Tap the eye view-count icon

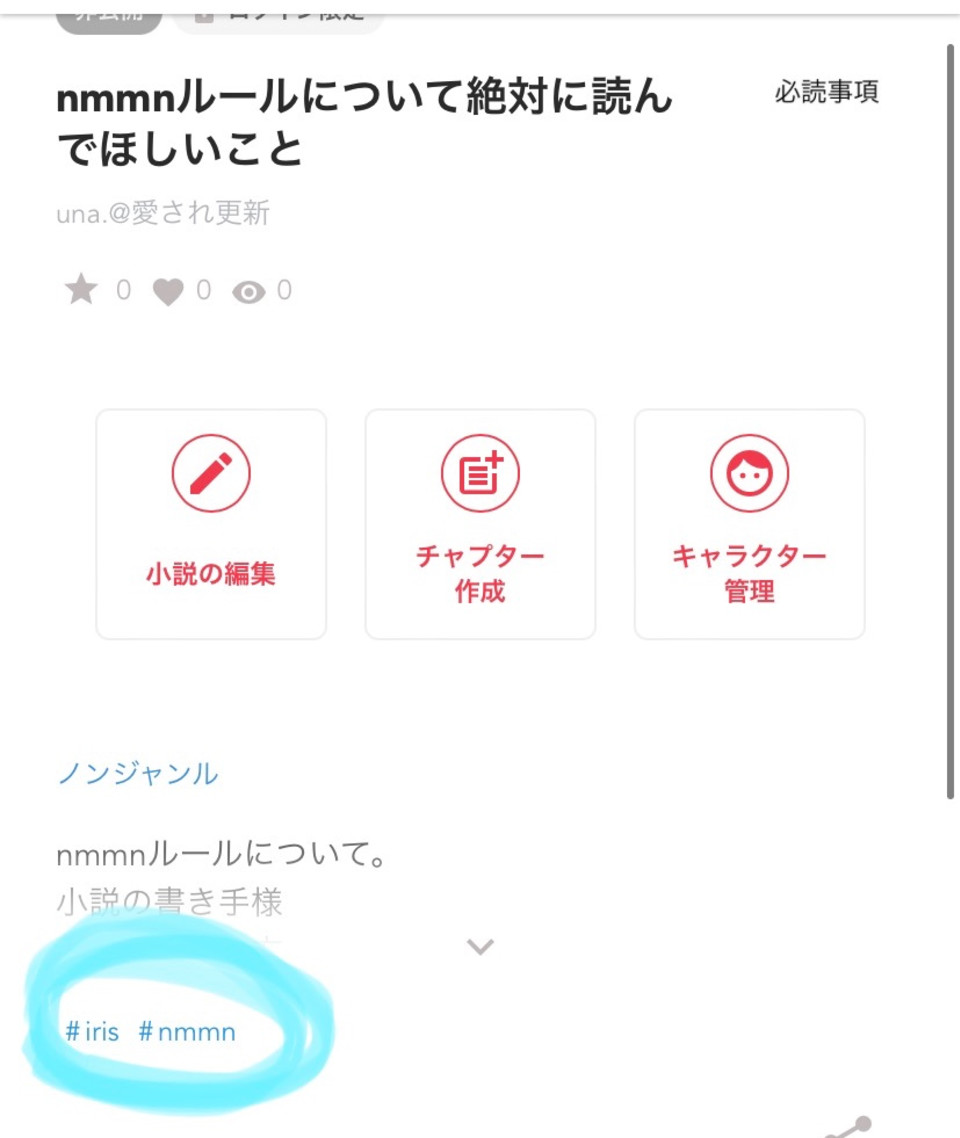coord(246,291)
